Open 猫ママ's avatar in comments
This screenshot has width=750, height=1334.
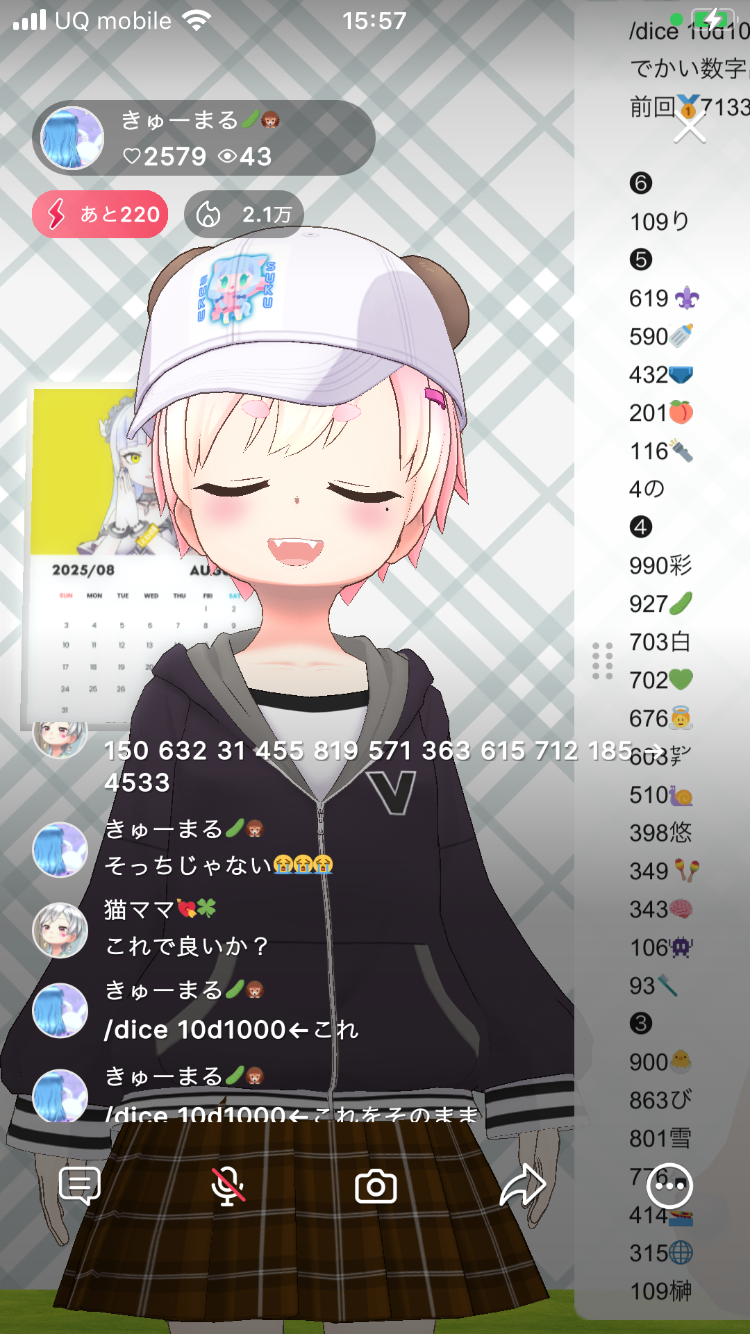(60, 929)
